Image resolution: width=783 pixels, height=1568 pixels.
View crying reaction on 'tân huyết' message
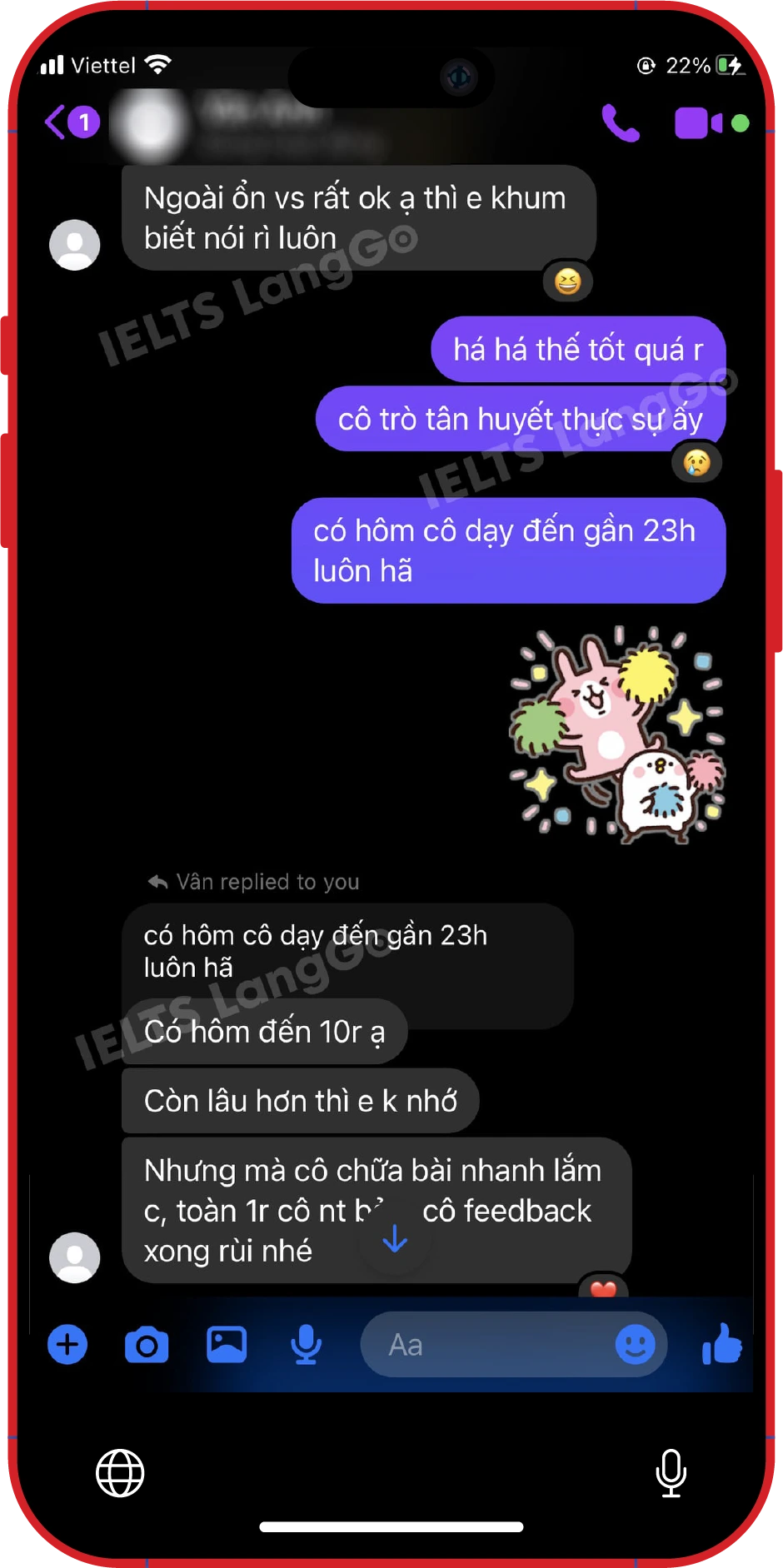click(x=696, y=462)
